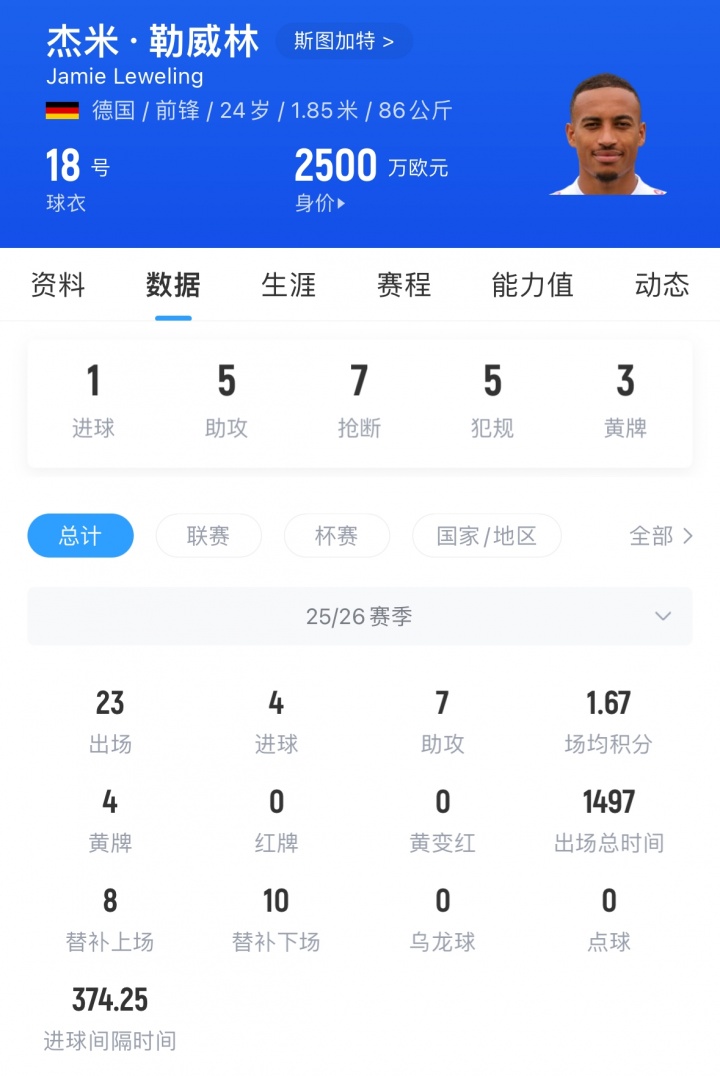Image resolution: width=720 pixels, height=1076 pixels.
Task: Open the 斯图加特 club badge link
Action: click(343, 42)
